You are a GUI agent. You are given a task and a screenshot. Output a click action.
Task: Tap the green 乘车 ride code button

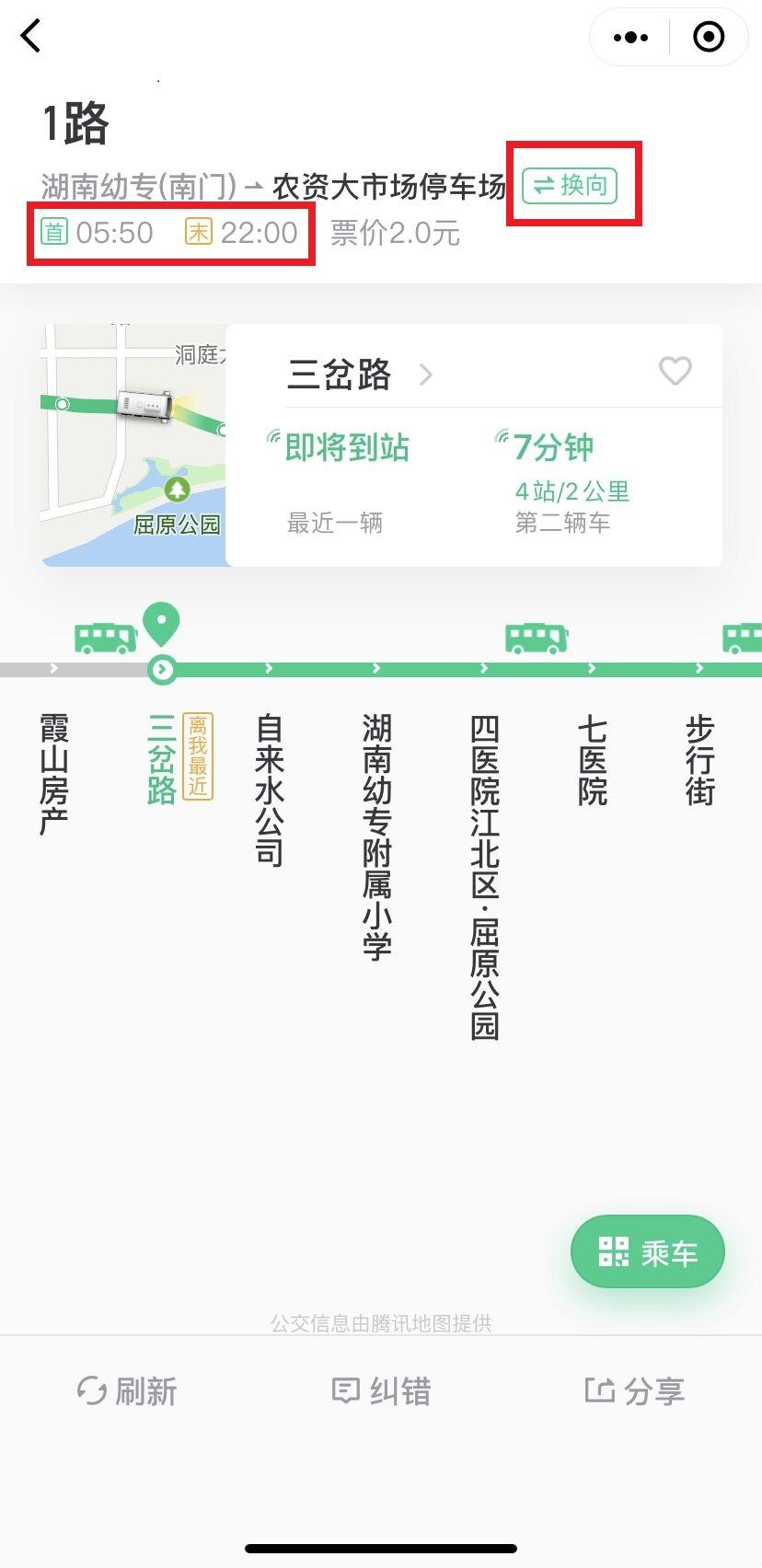(648, 1251)
